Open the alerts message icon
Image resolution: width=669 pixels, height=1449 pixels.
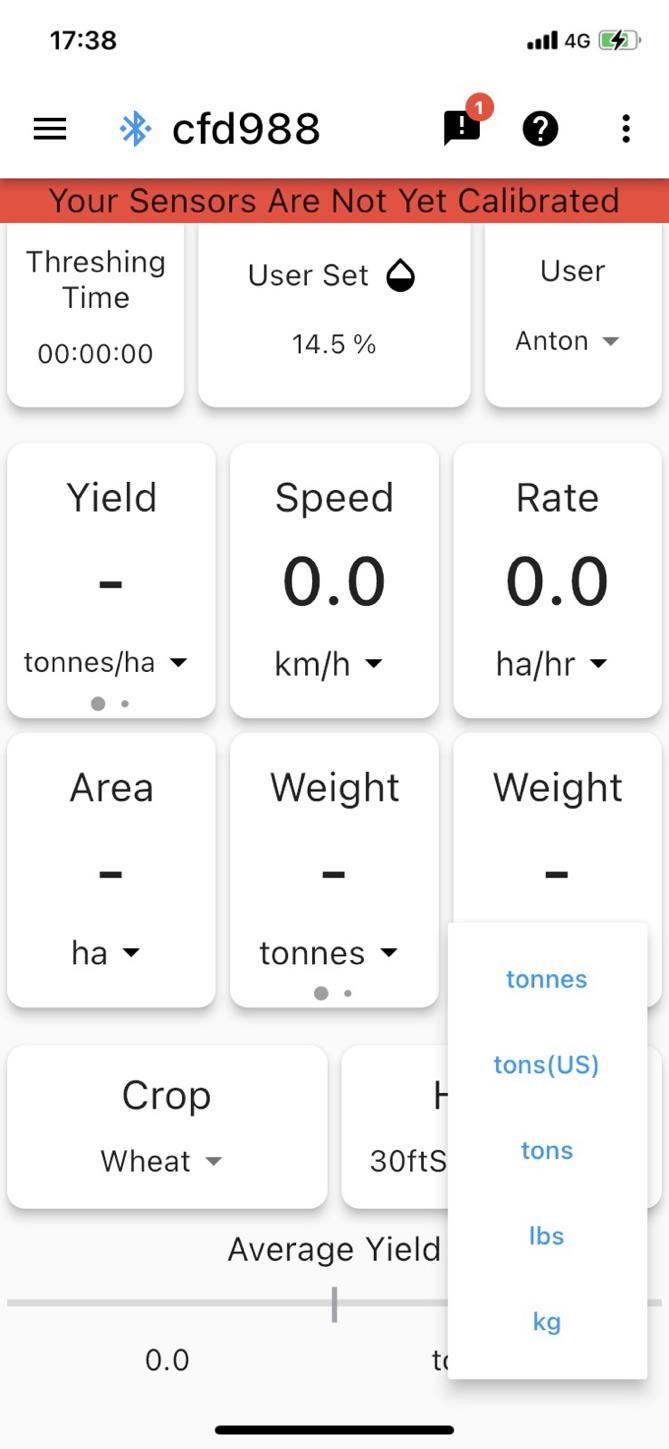point(462,128)
